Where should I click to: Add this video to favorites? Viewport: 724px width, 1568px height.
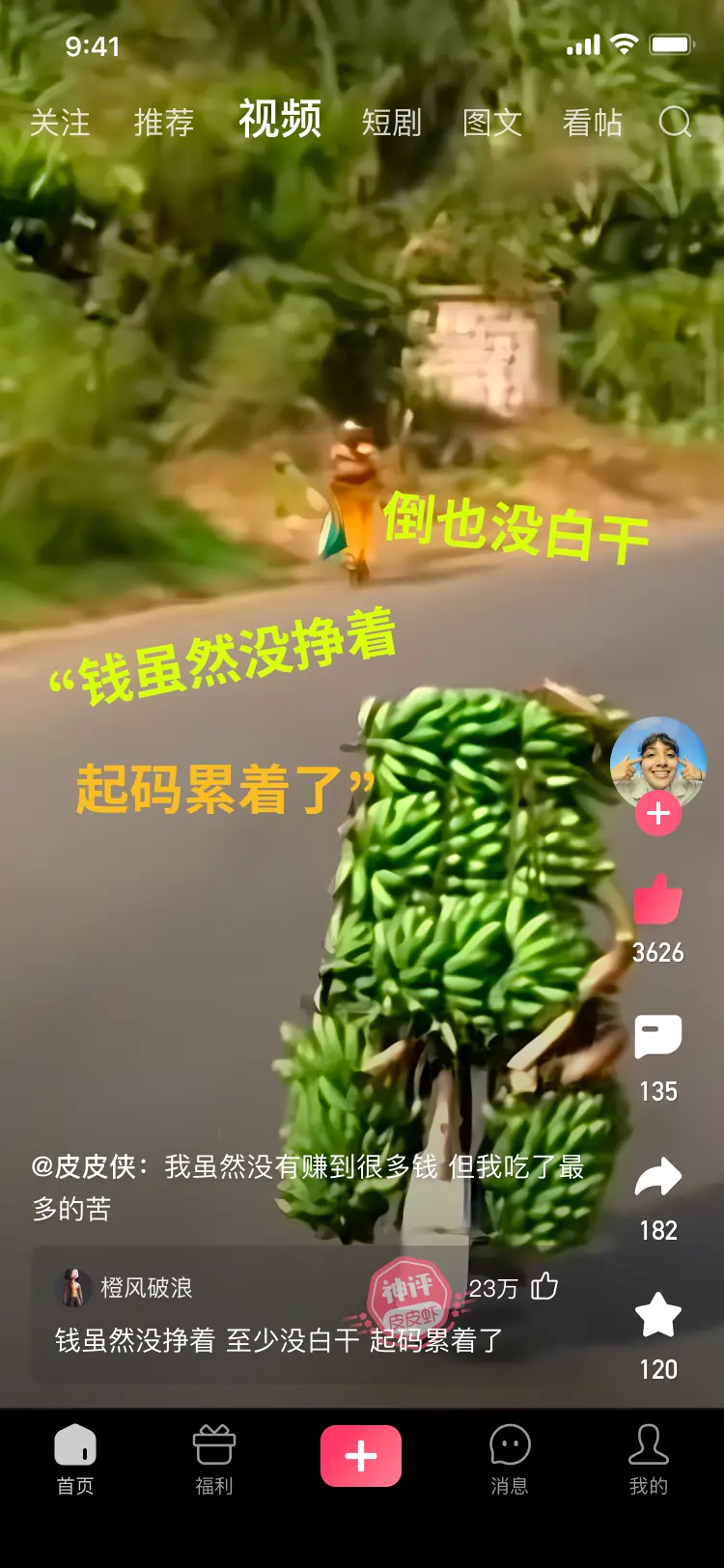(658, 1315)
